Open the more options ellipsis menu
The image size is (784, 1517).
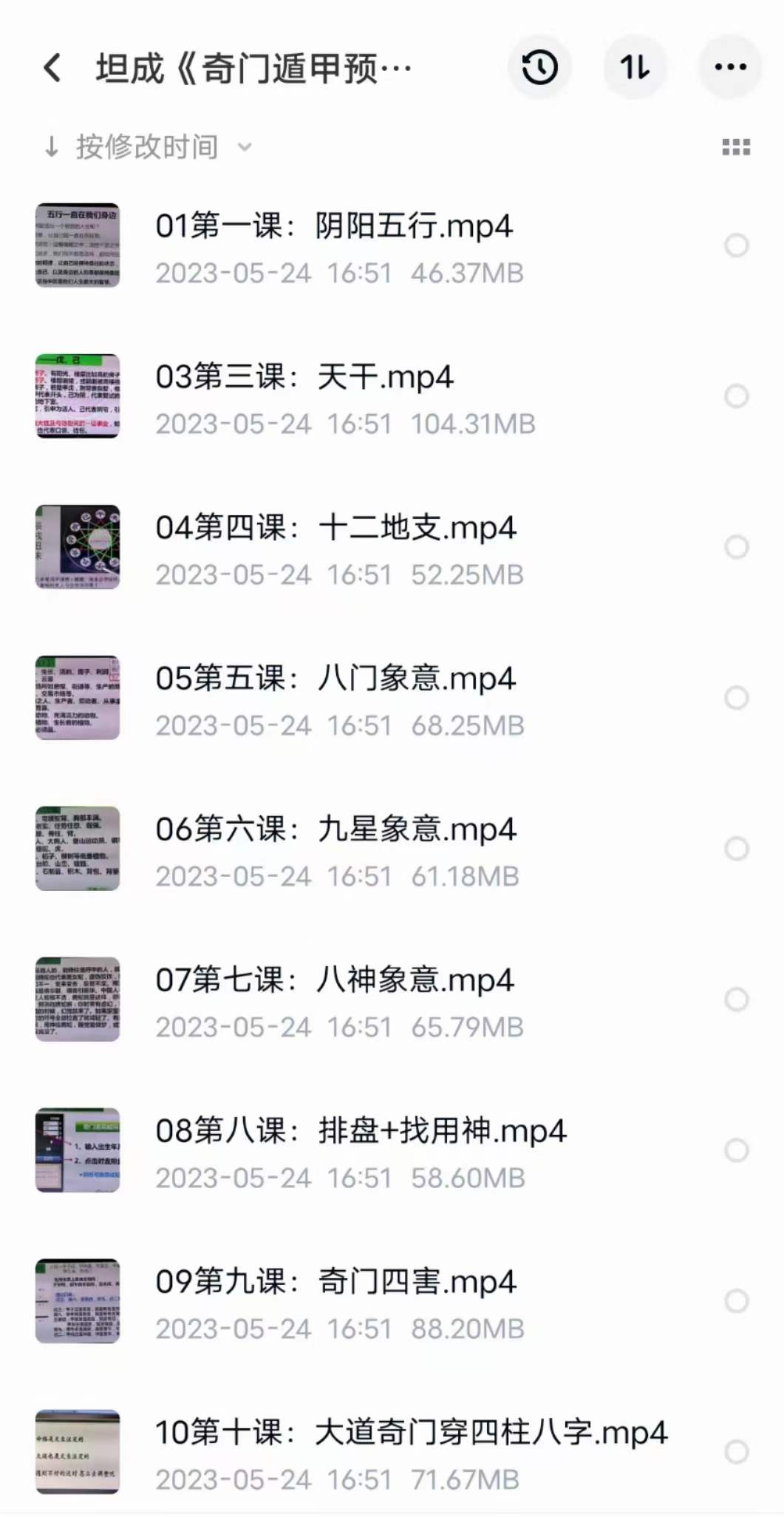[729, 67]
